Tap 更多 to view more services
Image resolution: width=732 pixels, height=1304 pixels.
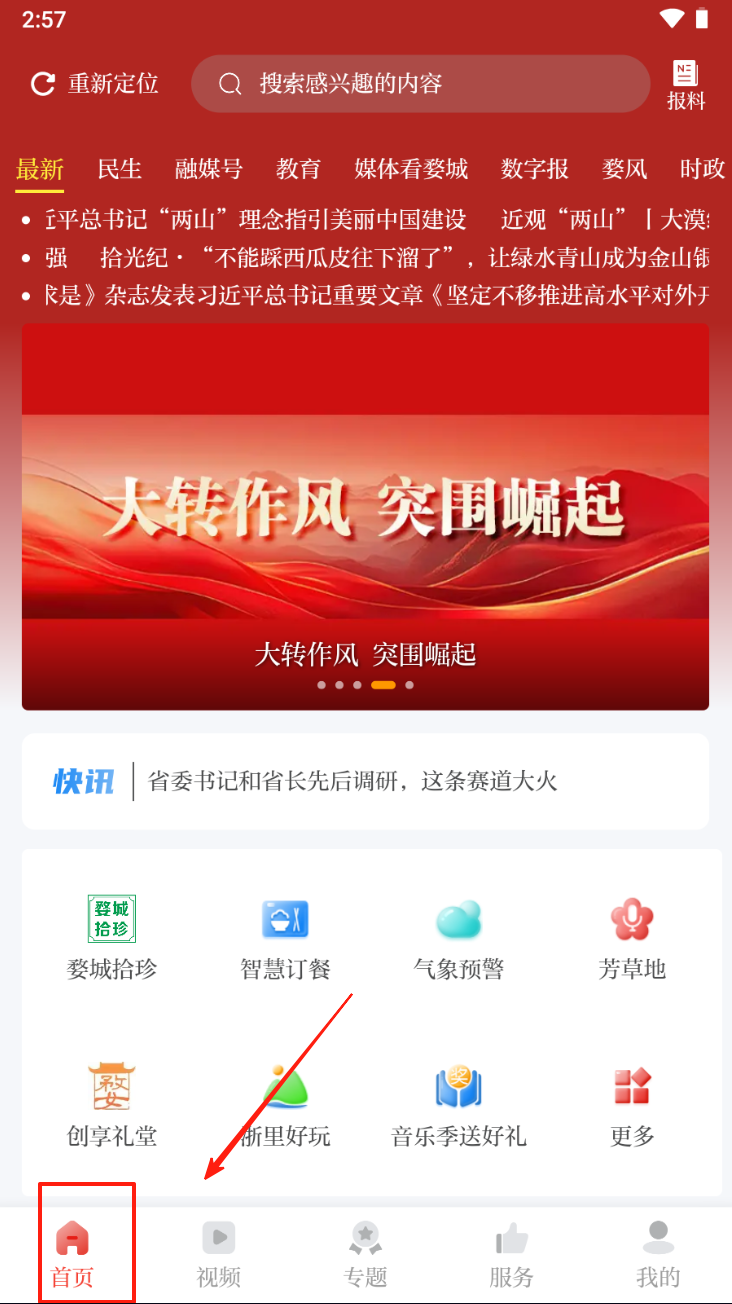[x=631, y=1105]
